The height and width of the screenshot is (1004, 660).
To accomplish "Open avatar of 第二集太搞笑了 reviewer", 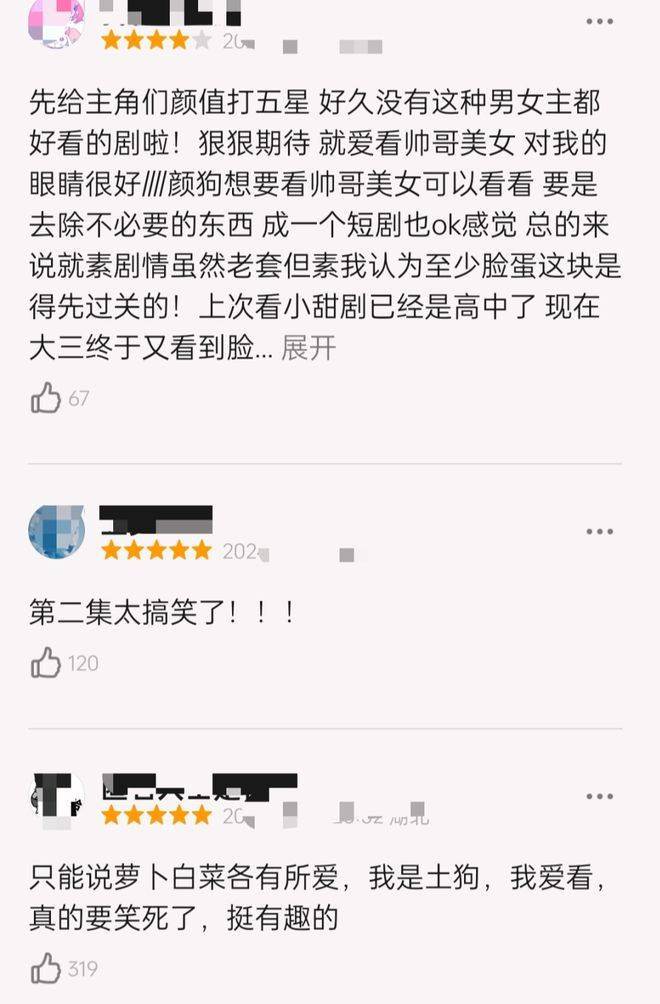I will pyautogui.click(x=56, y=531).
